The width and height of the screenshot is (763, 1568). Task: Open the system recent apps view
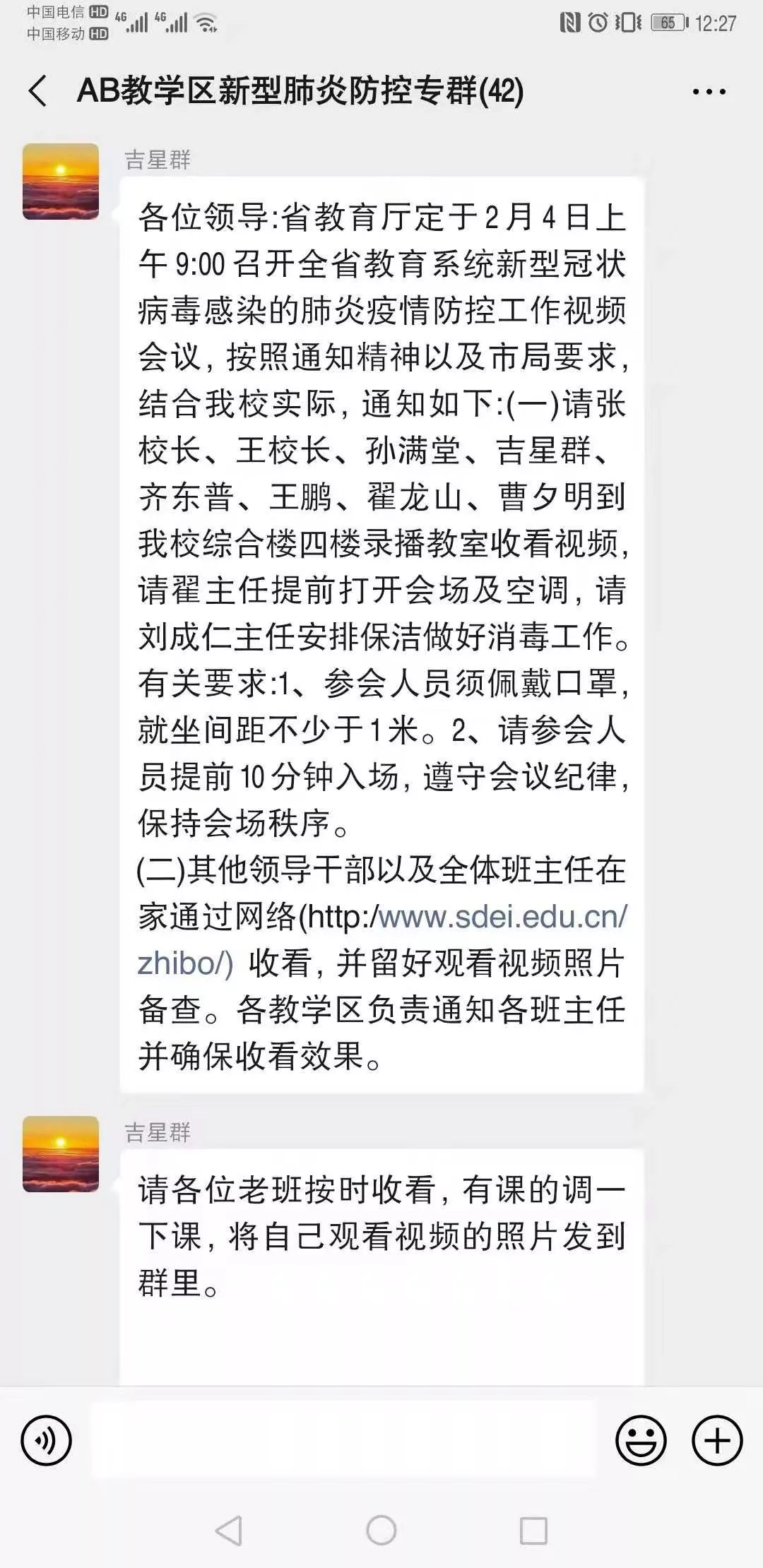tap(533, 1531)
